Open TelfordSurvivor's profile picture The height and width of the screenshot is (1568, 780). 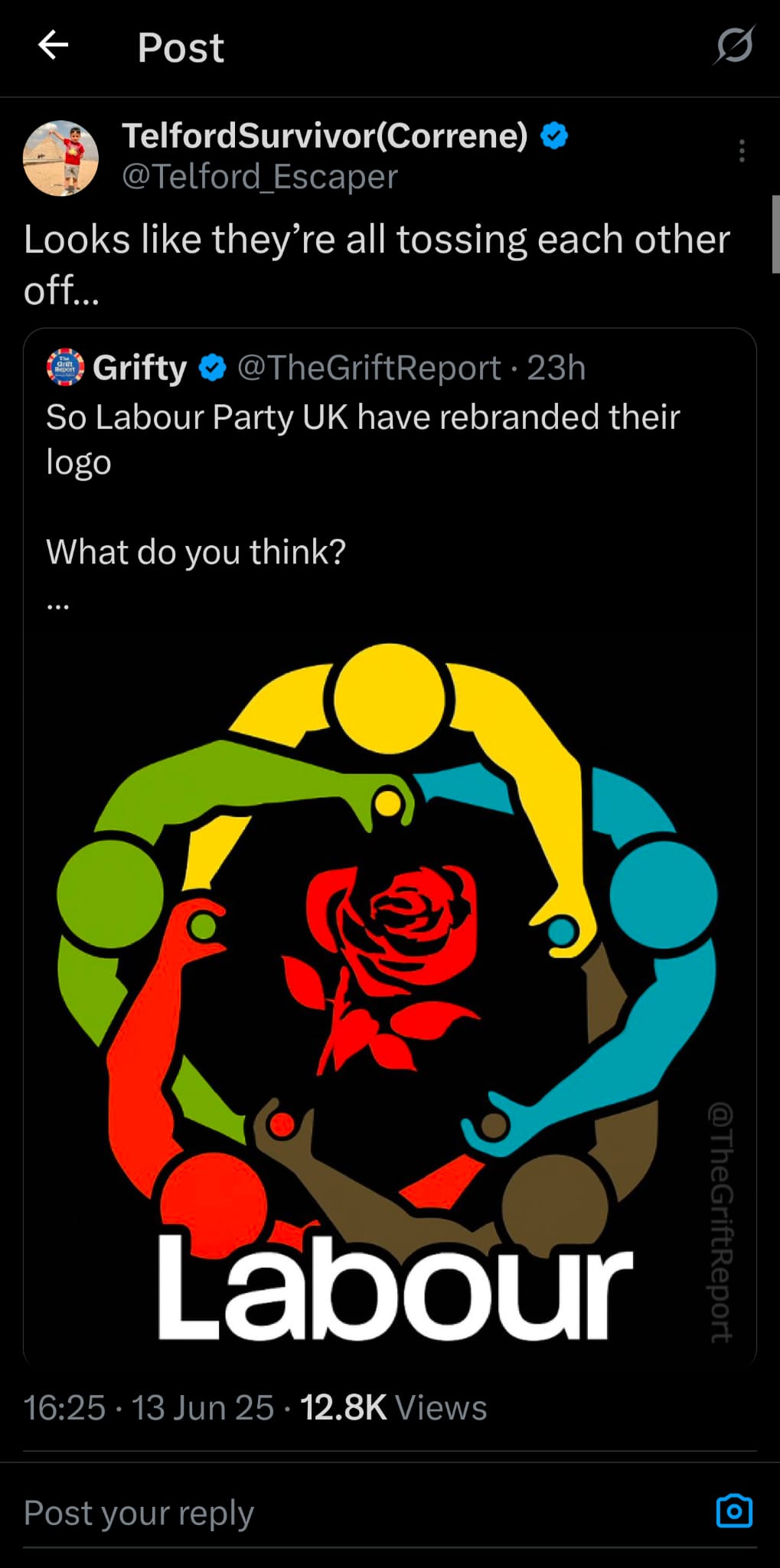pyautogui.click(x=61, y=158)
